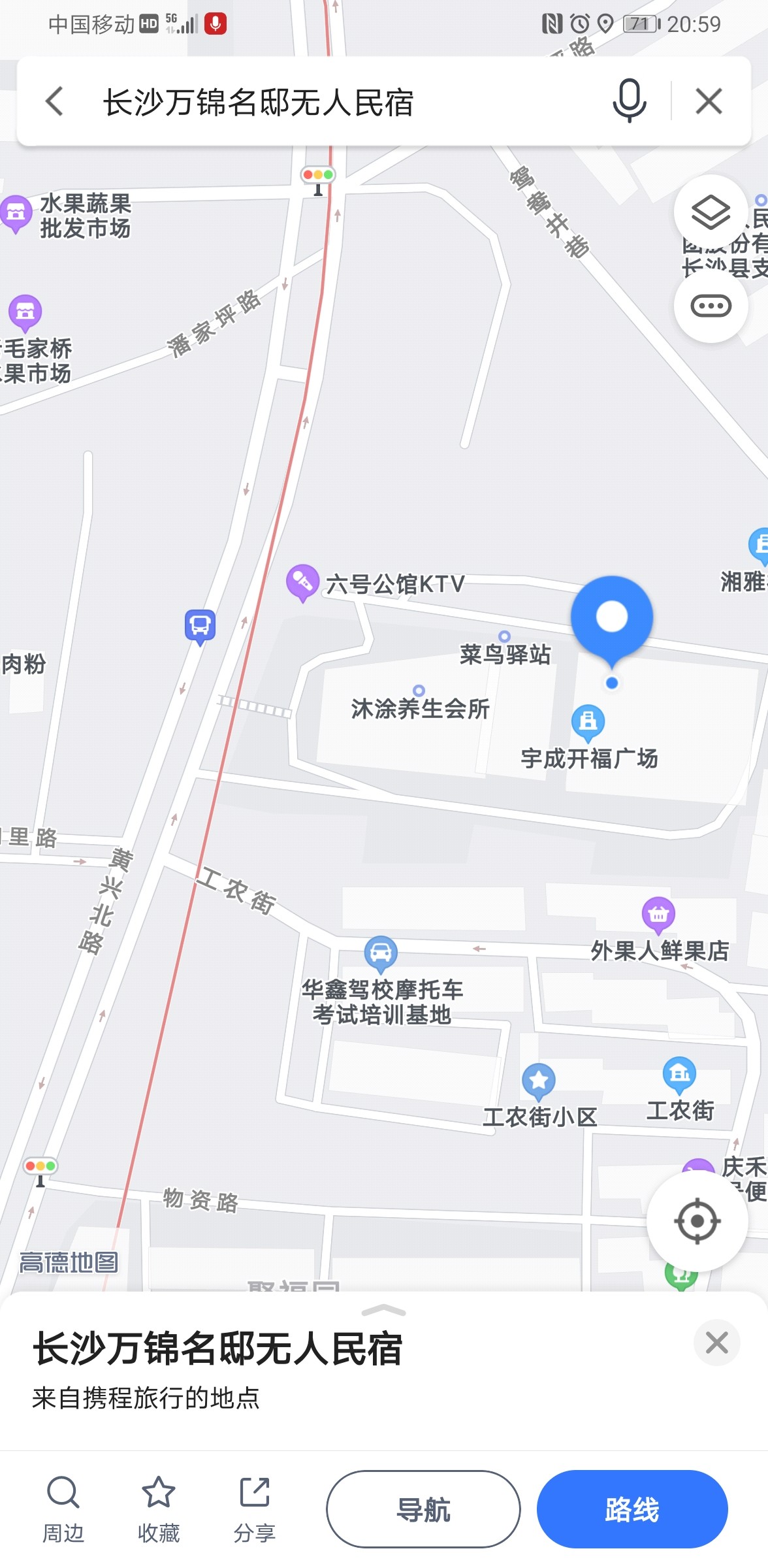Select the 六号公馆KTV map marker
The image size is (768, 1568).
(302, 581)
